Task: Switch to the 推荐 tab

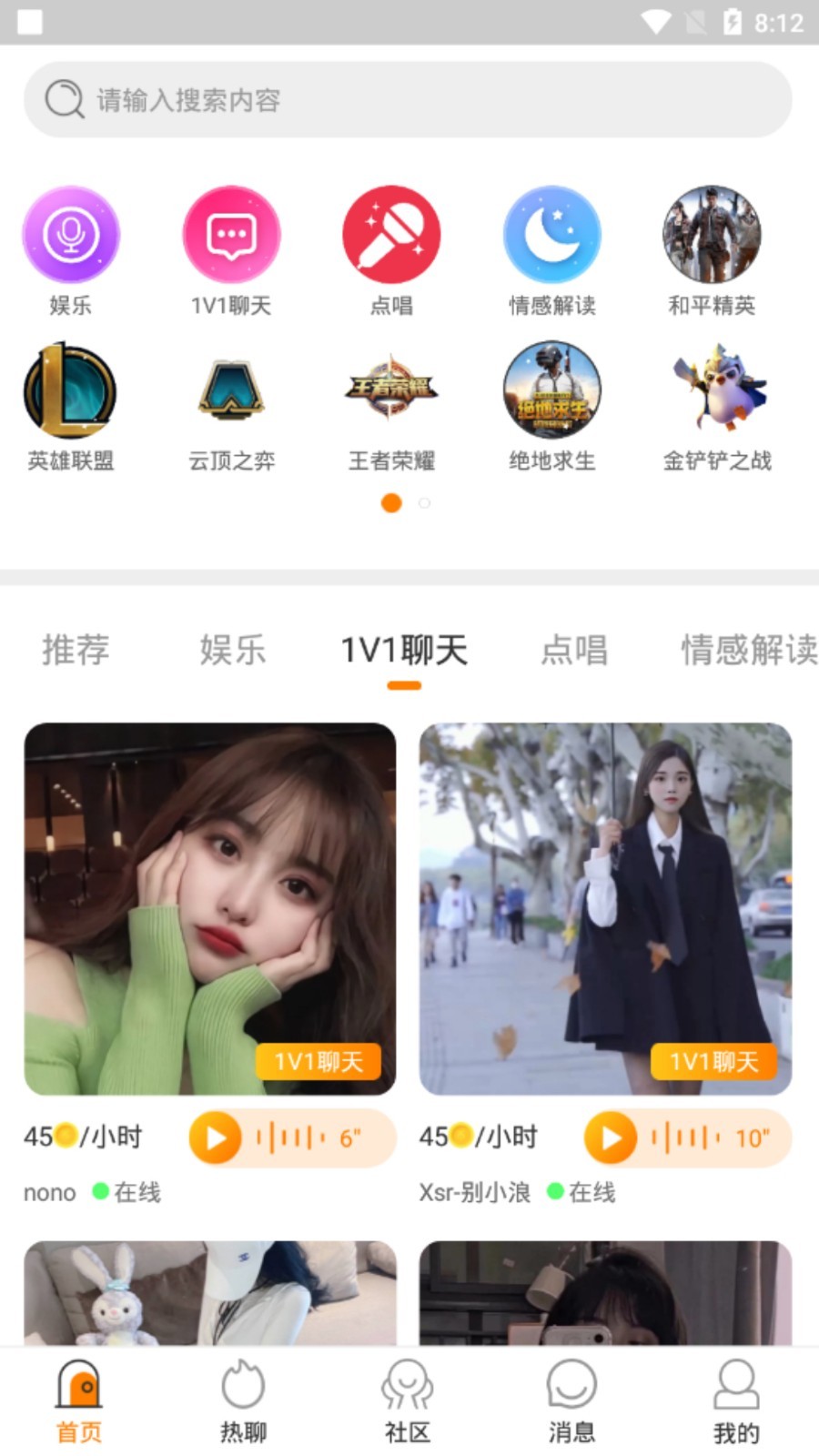Action: click(75, 651)
